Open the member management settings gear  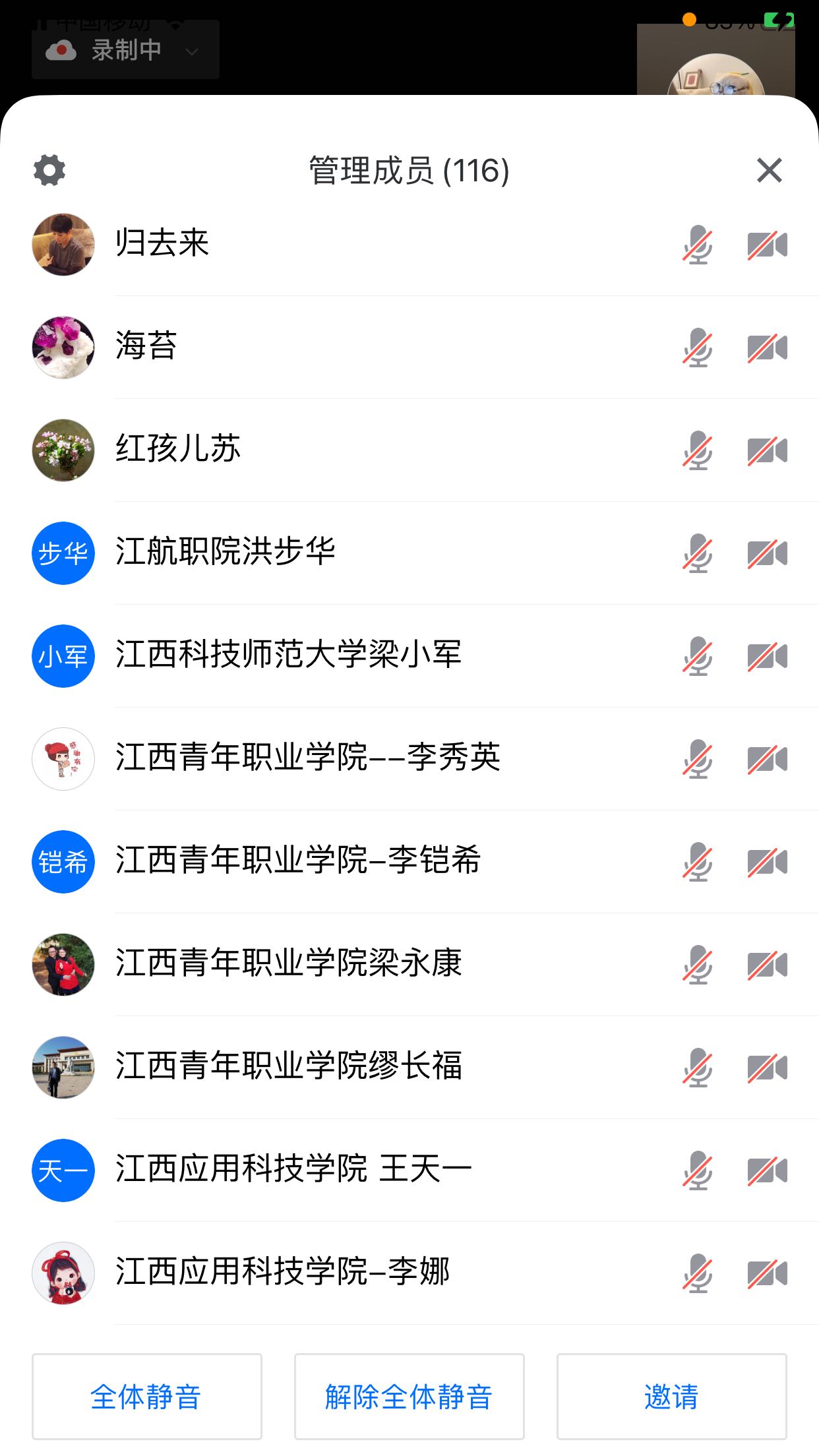[49, 170]
